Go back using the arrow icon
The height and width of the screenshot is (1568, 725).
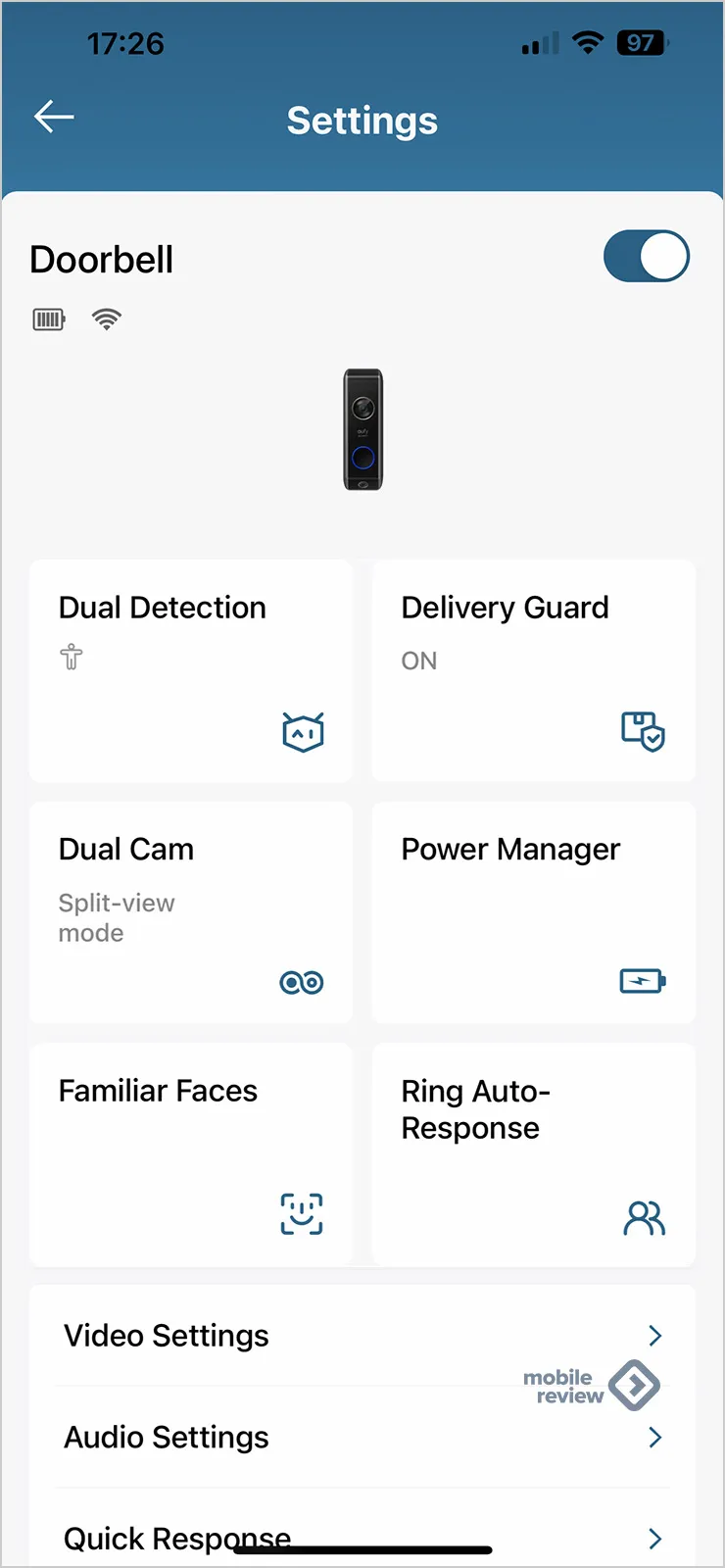point(54,117)
